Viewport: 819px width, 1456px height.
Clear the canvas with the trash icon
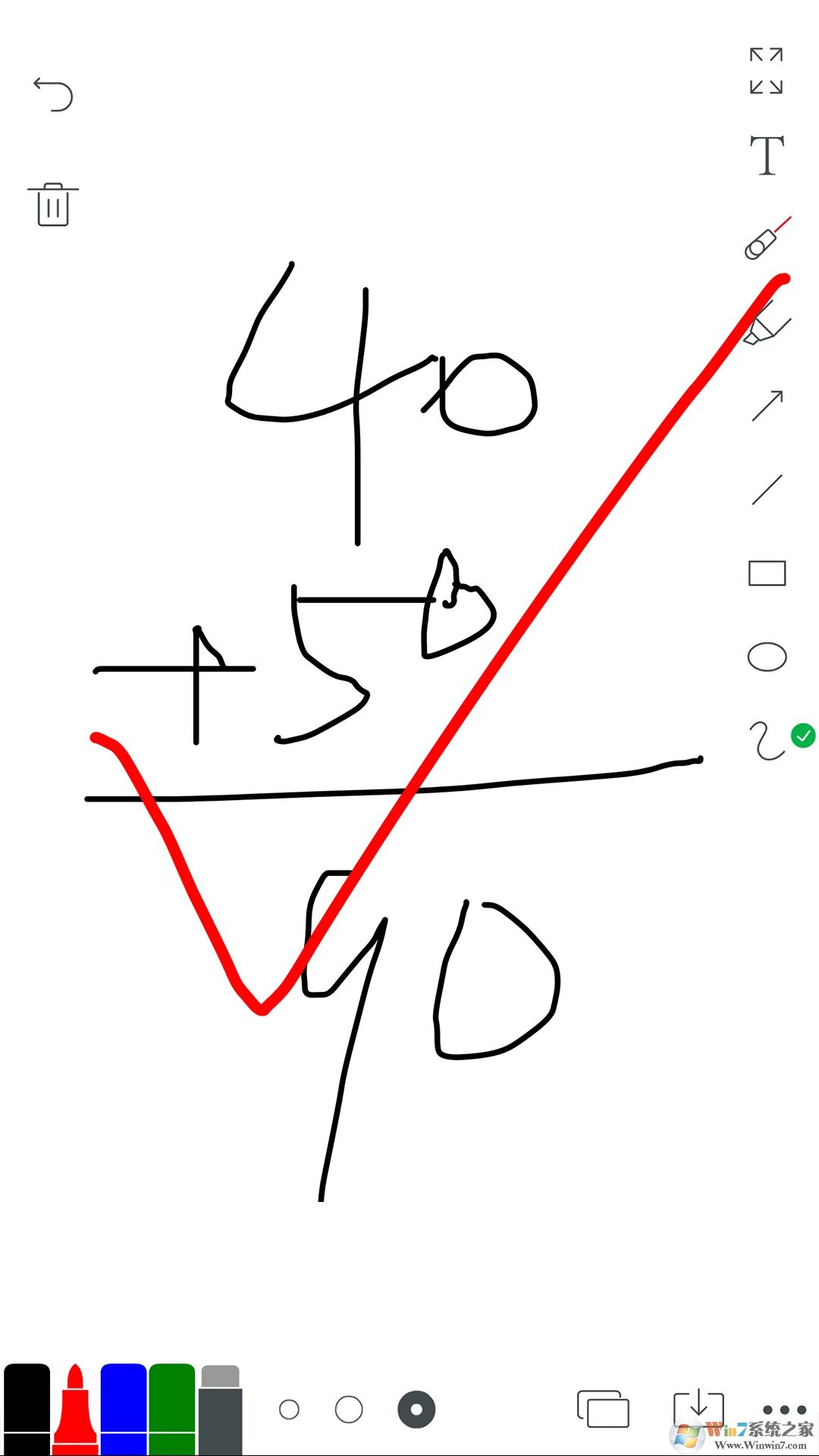[53, 205]
